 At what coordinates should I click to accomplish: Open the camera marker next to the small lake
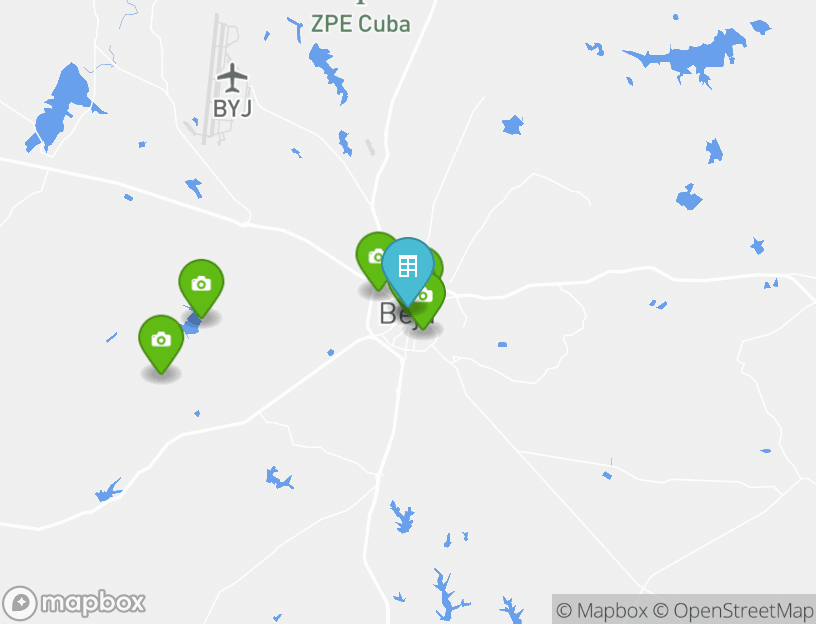coord(201,284)
